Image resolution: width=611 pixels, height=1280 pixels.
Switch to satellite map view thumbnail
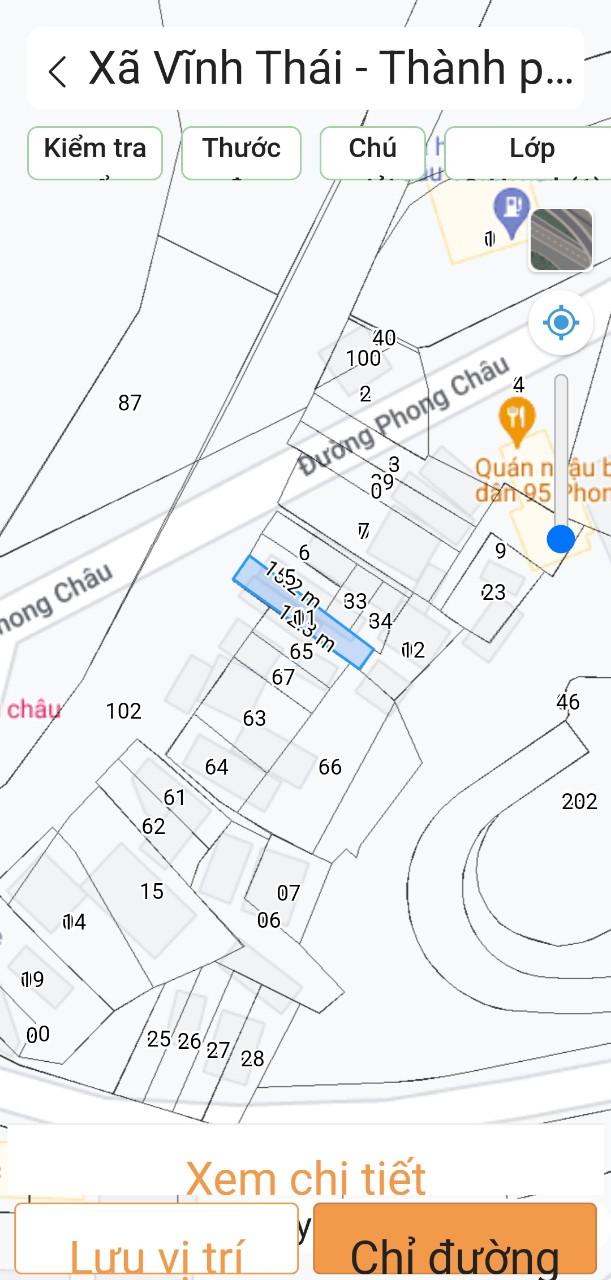pyautogui.click(x=561, y=240)
